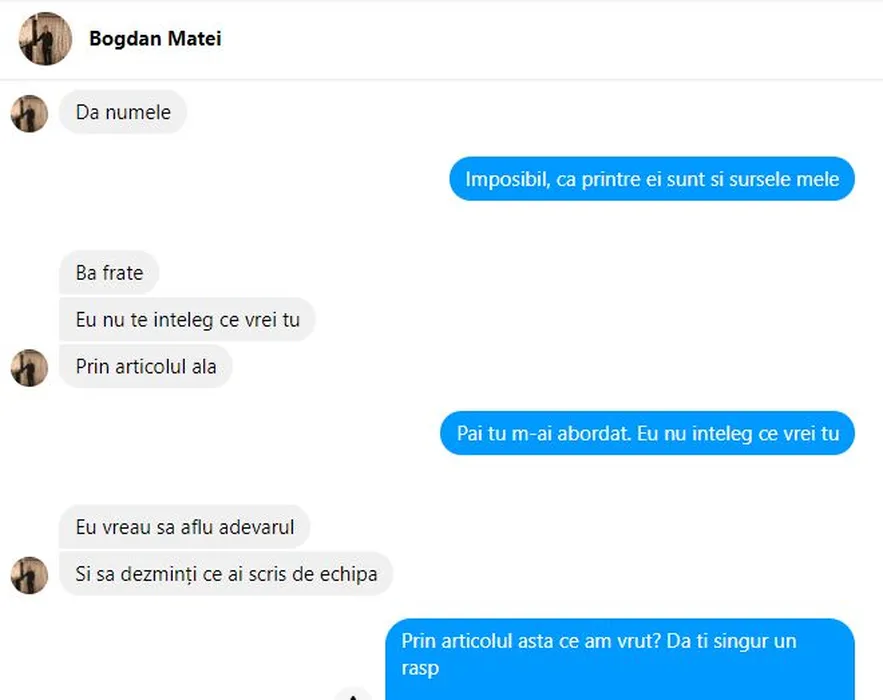Tap the avatar beside 'Si sa dezminți' message
883x700 pixels.
[29, 575]
